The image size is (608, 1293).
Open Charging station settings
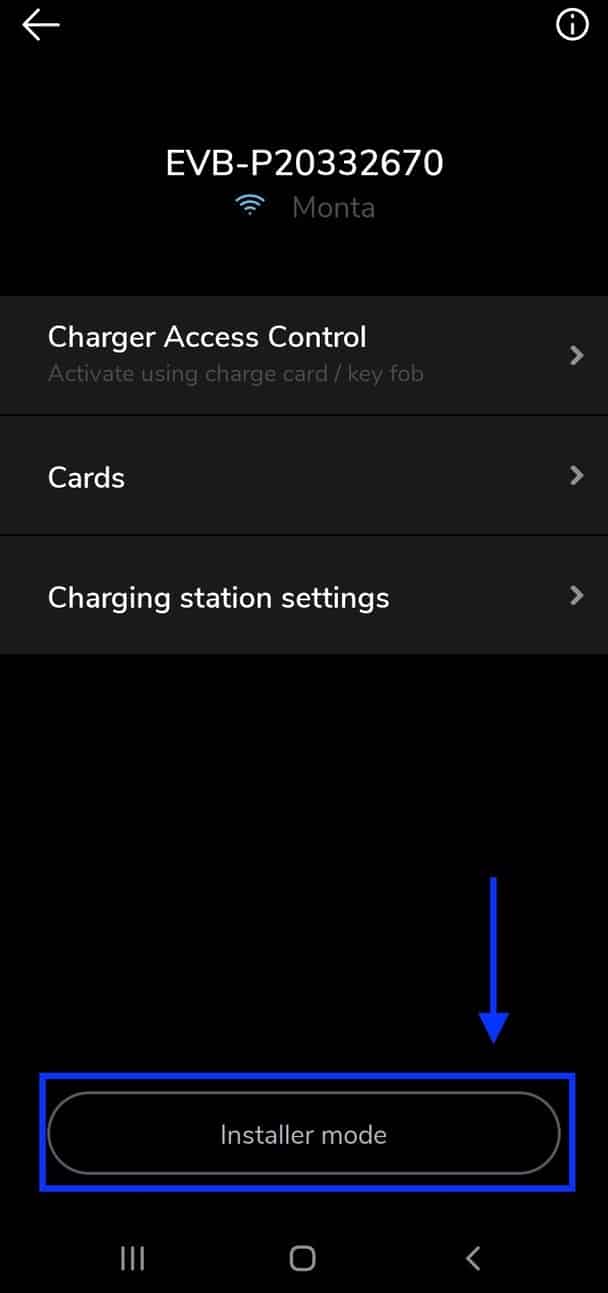[304, 596]
